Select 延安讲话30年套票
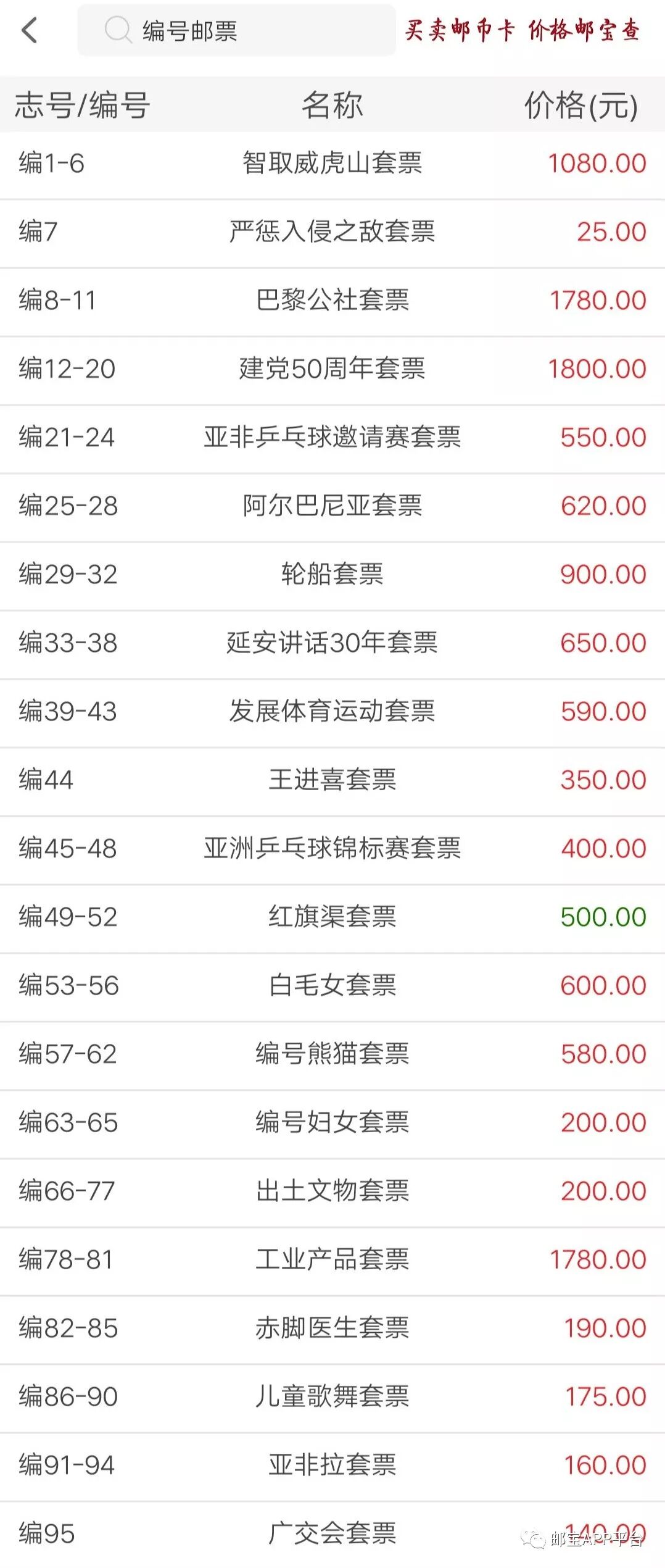Image resolution: width=665 pixels, height=1568 pixels. click(332, 643)
